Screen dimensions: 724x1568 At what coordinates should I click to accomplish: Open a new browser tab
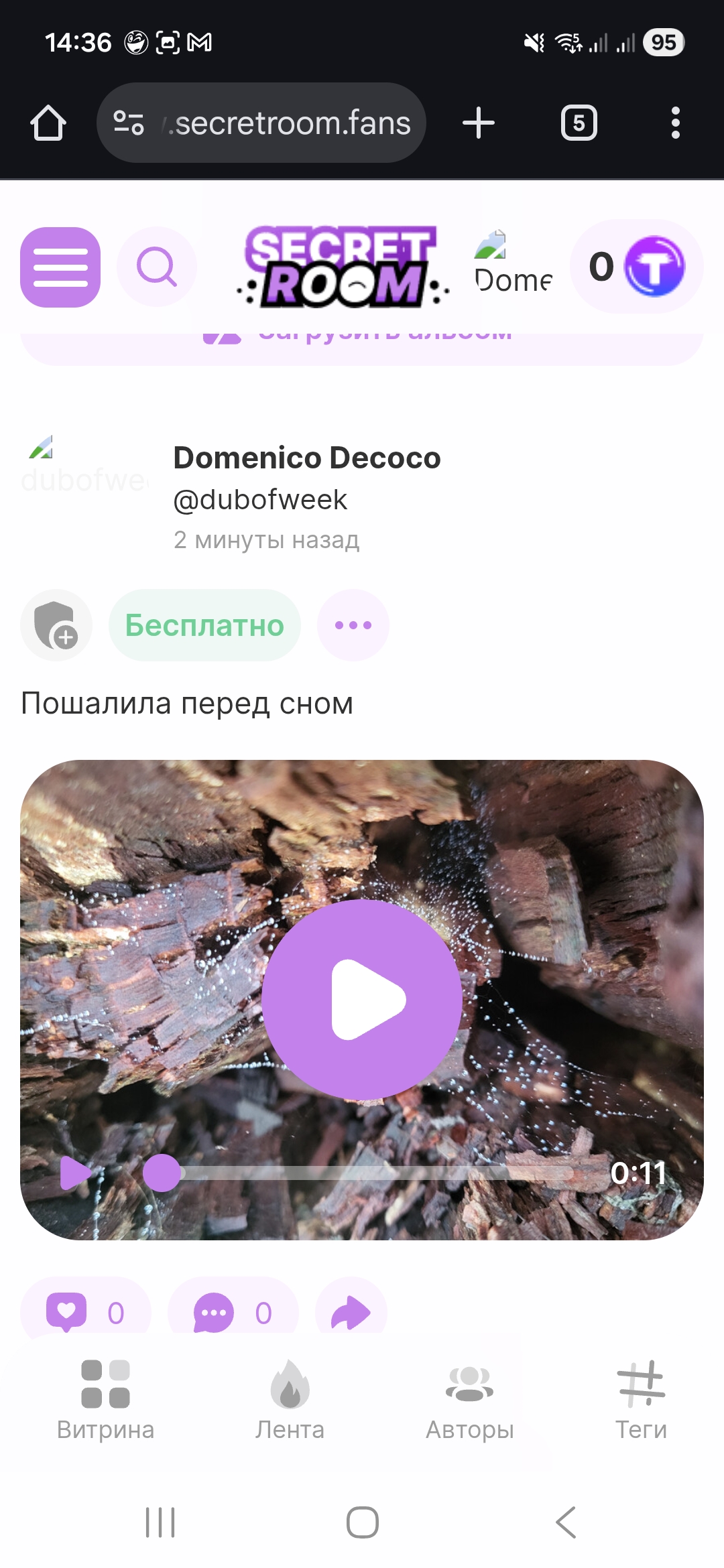[x=479, y=123]
